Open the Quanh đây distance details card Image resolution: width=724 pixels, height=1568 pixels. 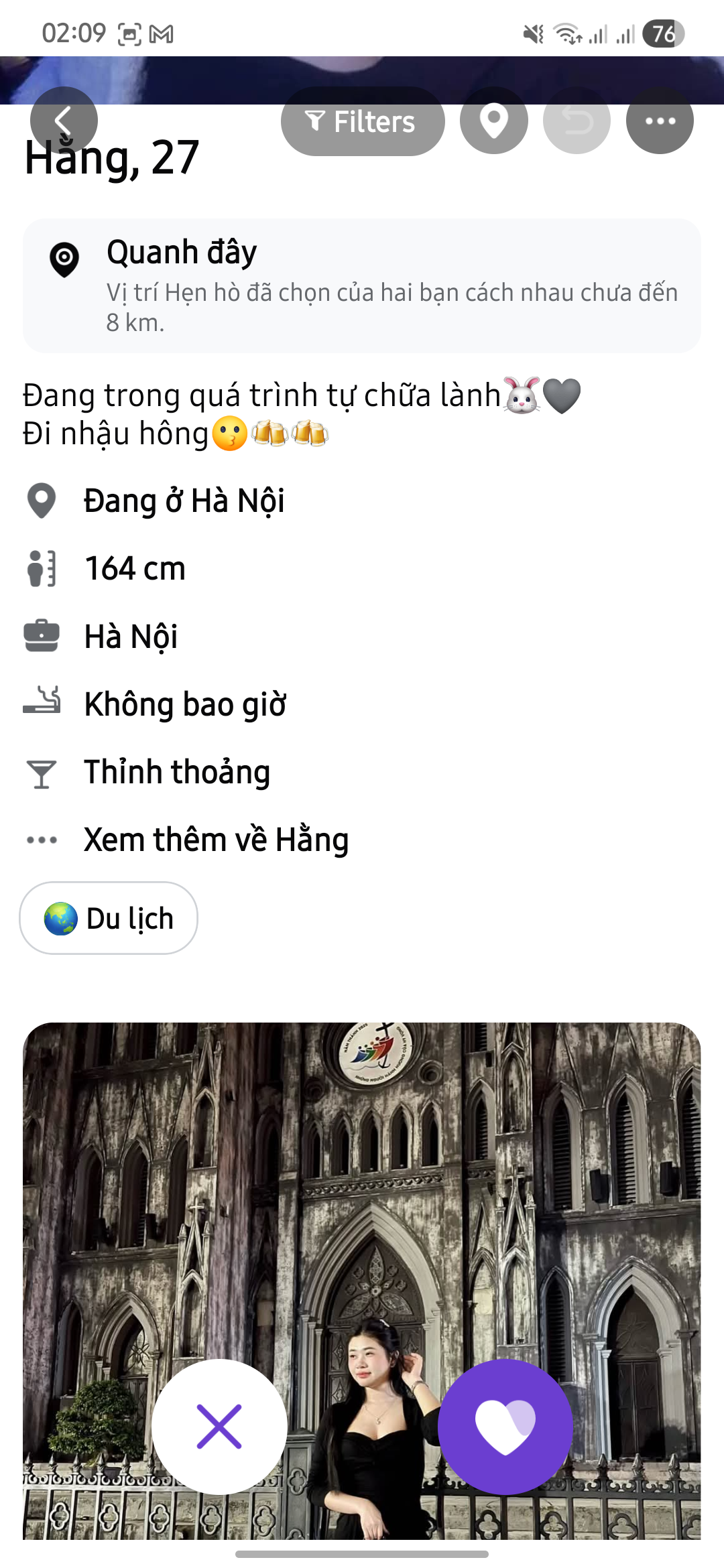tap(362, 284)
